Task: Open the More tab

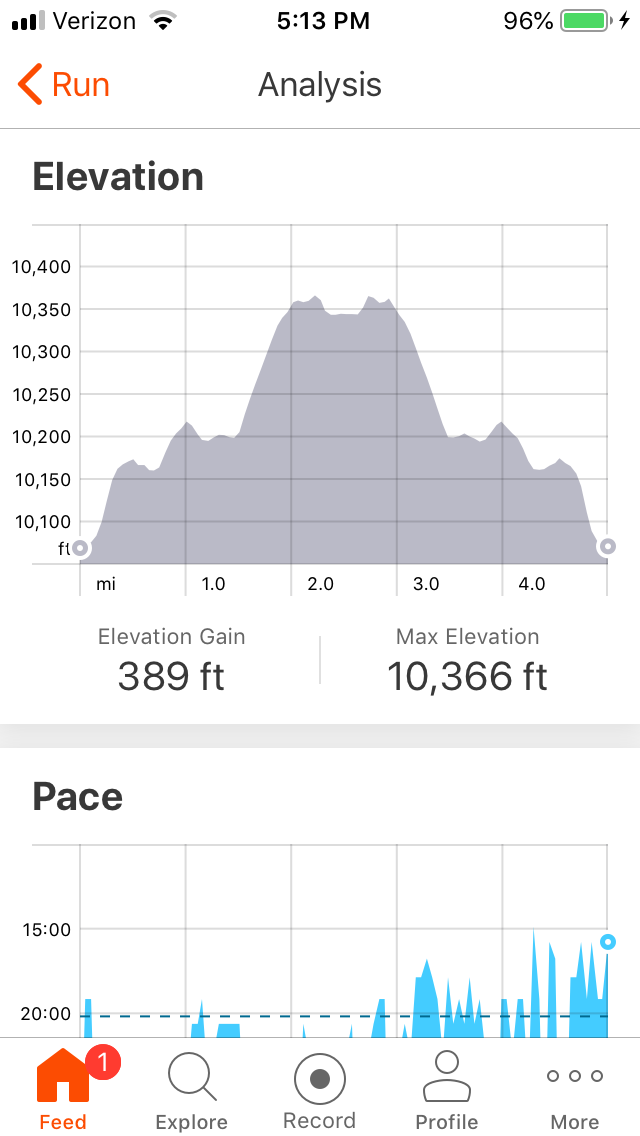Action: click(575, 1088)
